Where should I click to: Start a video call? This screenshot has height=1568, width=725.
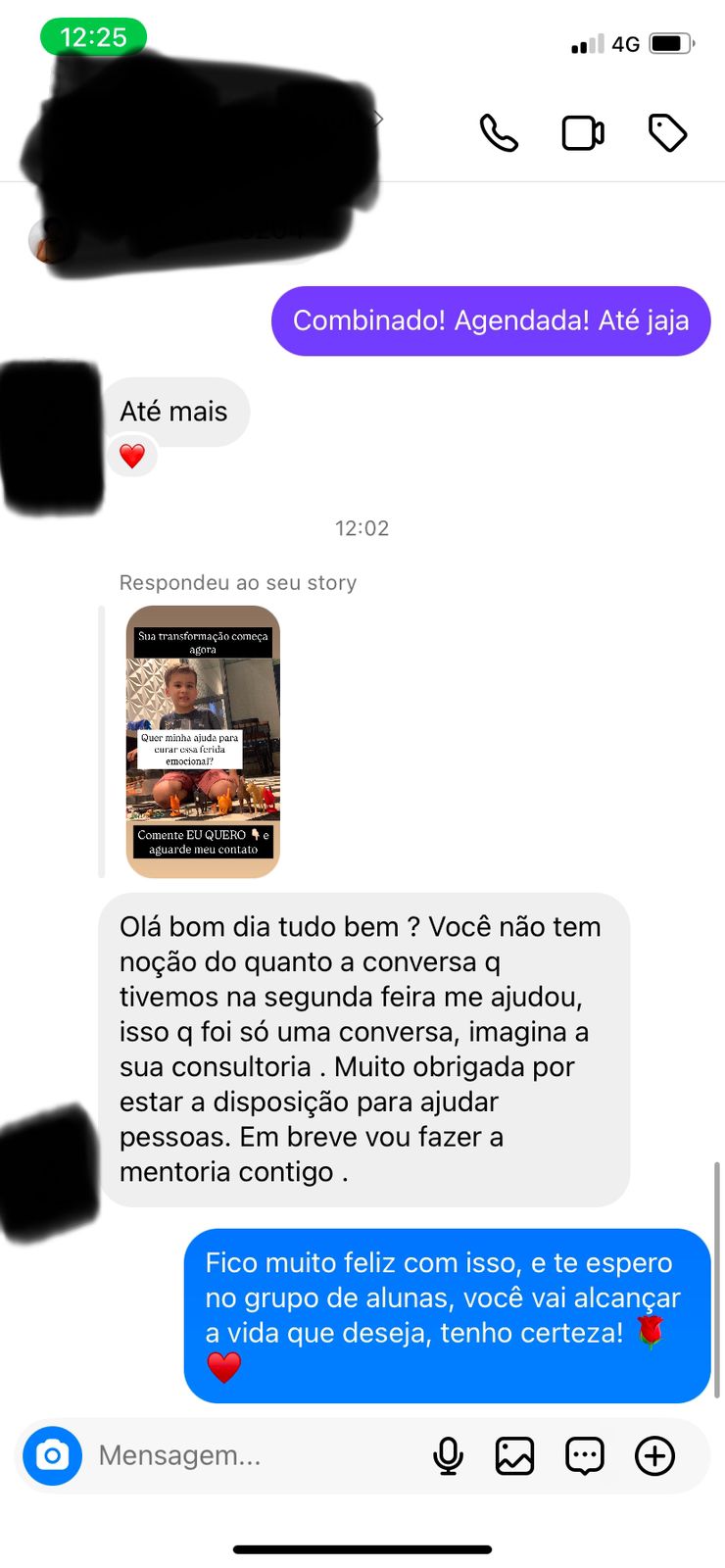[582, 133]
